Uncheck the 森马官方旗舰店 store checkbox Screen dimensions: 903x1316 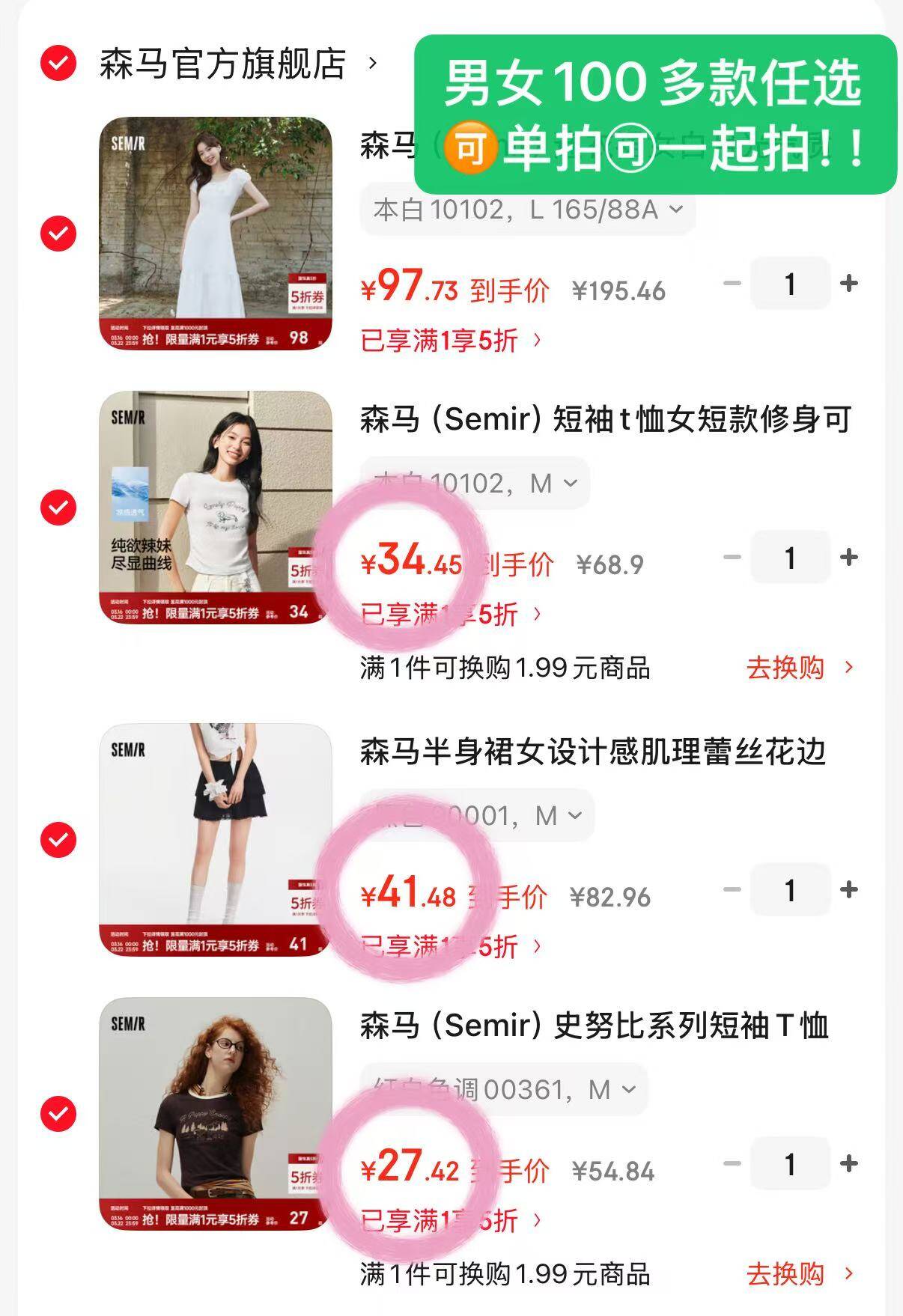(58, 63)
